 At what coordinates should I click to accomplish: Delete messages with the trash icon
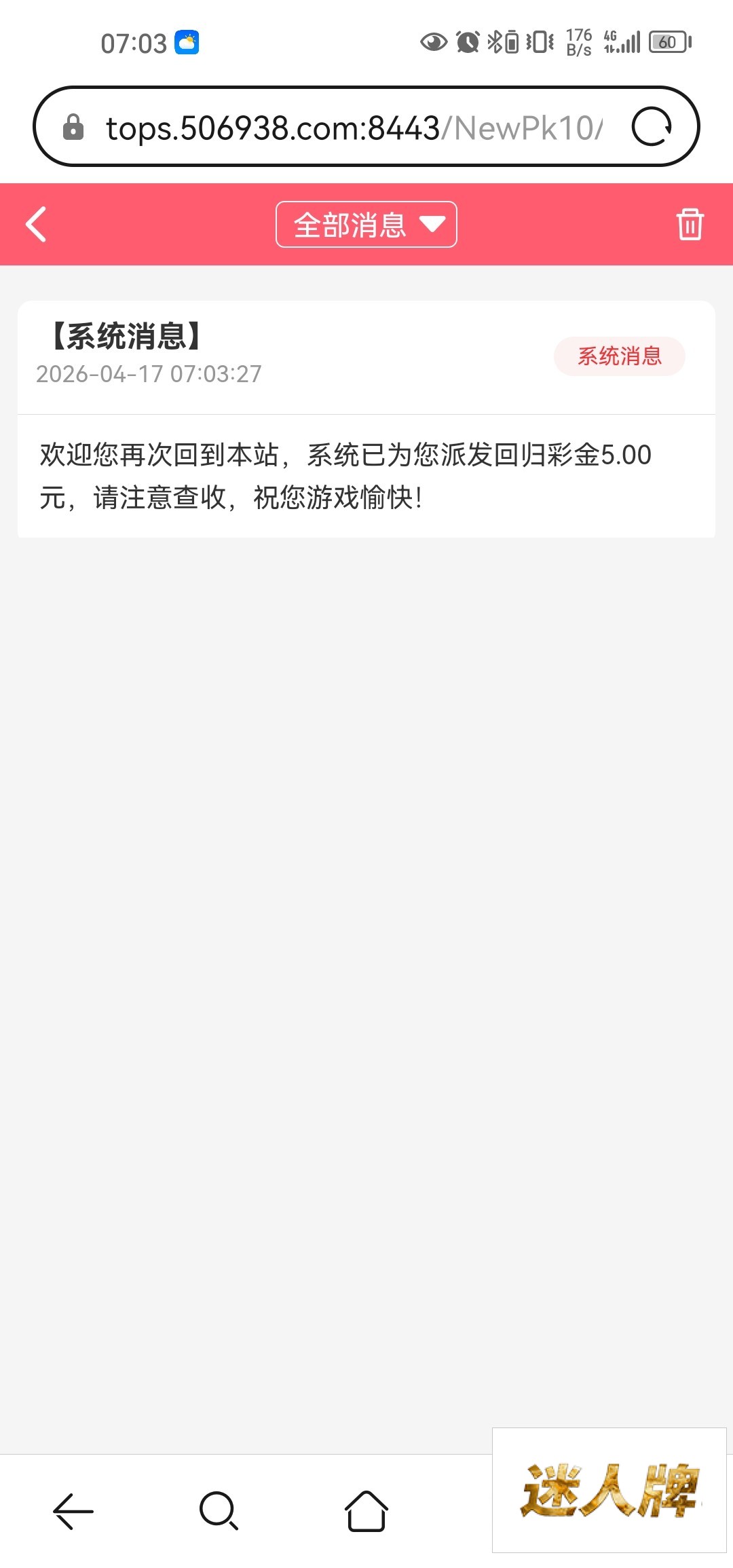(690, 224)
